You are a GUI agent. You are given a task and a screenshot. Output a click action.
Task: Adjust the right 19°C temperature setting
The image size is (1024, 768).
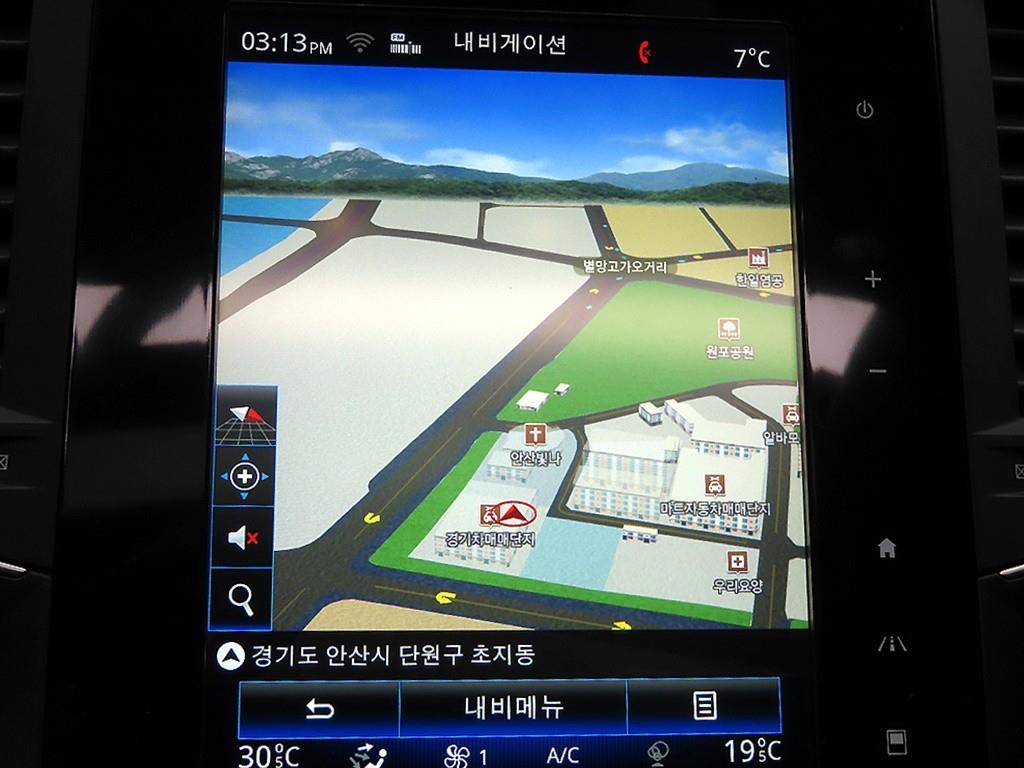pos(752,752)
